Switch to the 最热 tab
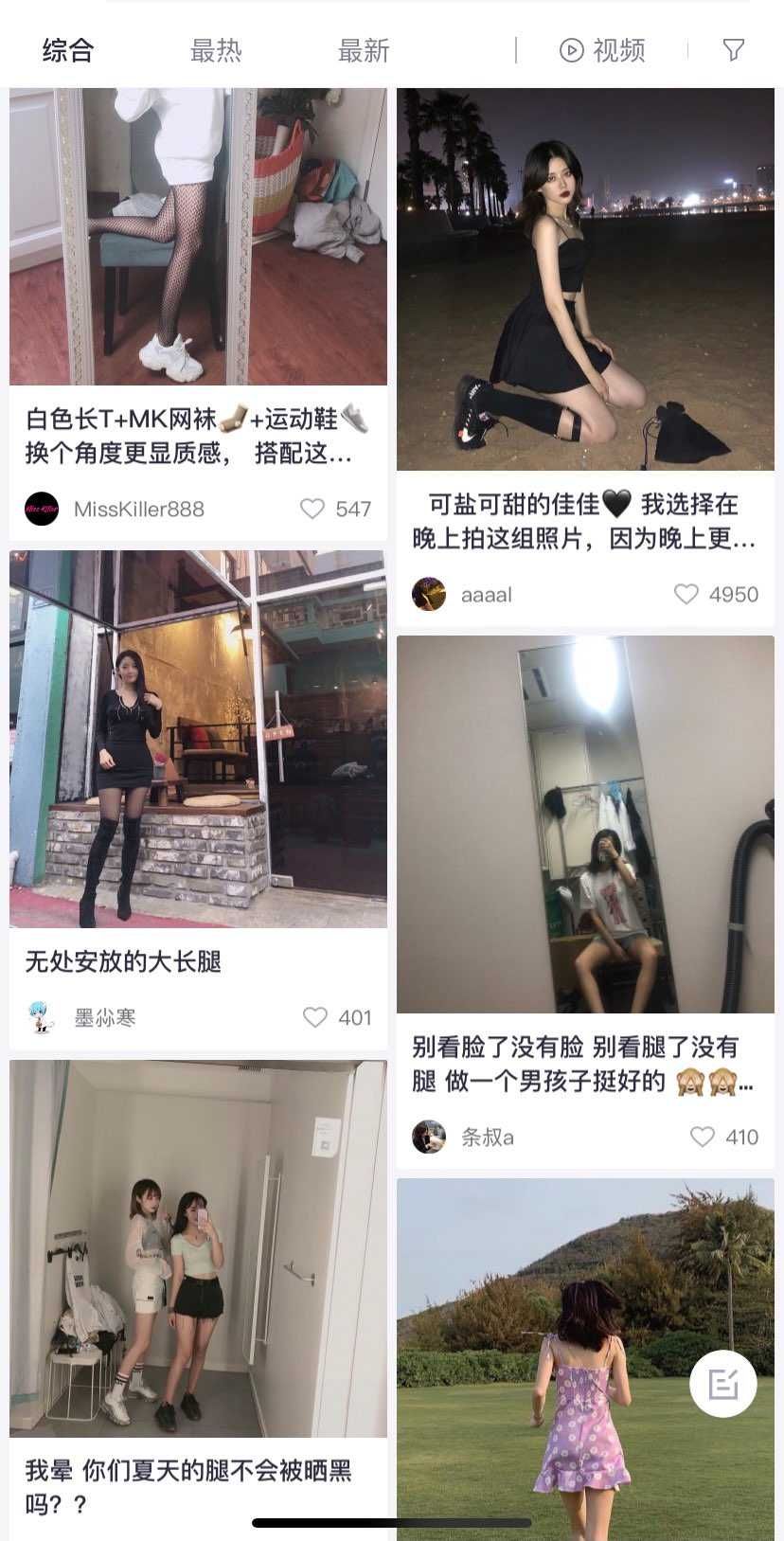The height and width of the screenshot is (1541, 784). 215,50
